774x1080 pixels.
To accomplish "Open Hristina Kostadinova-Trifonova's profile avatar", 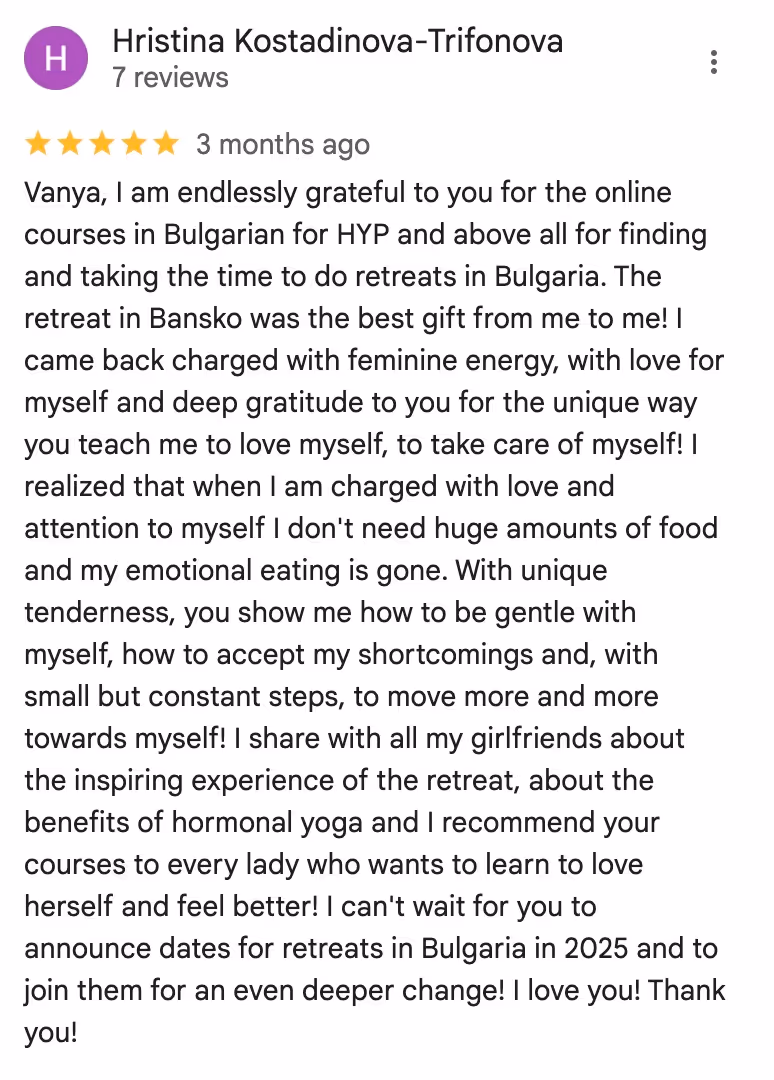I will click(56, 59).
